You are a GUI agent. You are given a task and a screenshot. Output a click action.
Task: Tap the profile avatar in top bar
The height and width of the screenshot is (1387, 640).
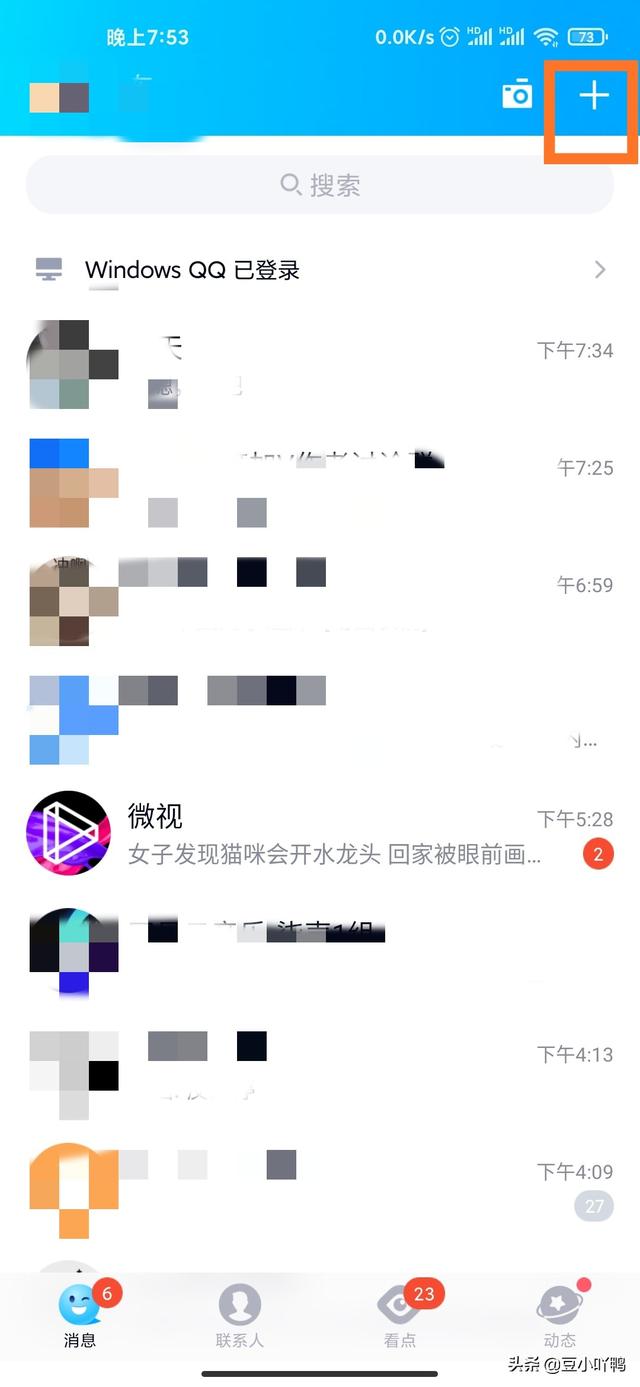point(59,97)
